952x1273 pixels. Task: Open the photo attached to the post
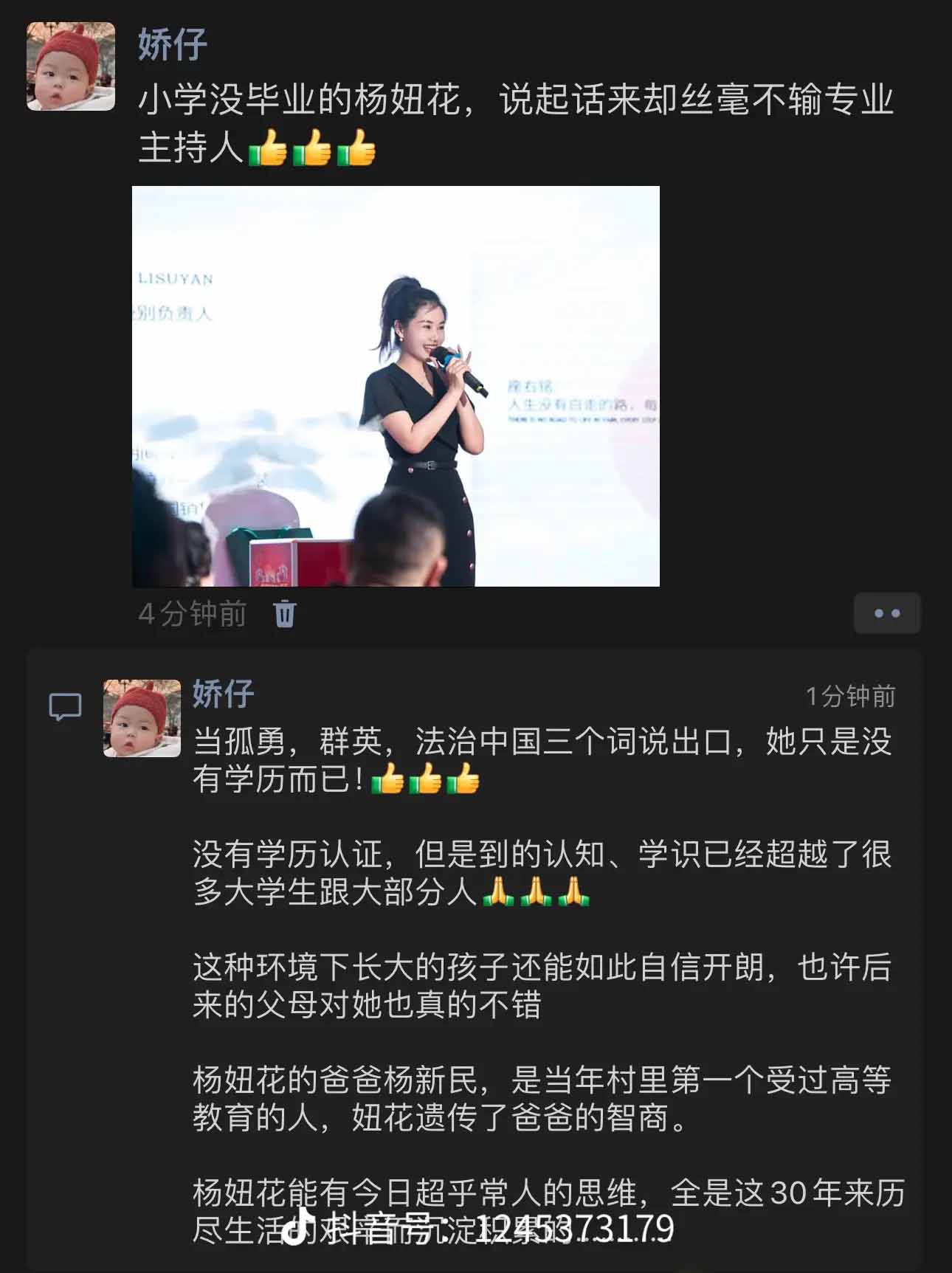coord(396,386)
